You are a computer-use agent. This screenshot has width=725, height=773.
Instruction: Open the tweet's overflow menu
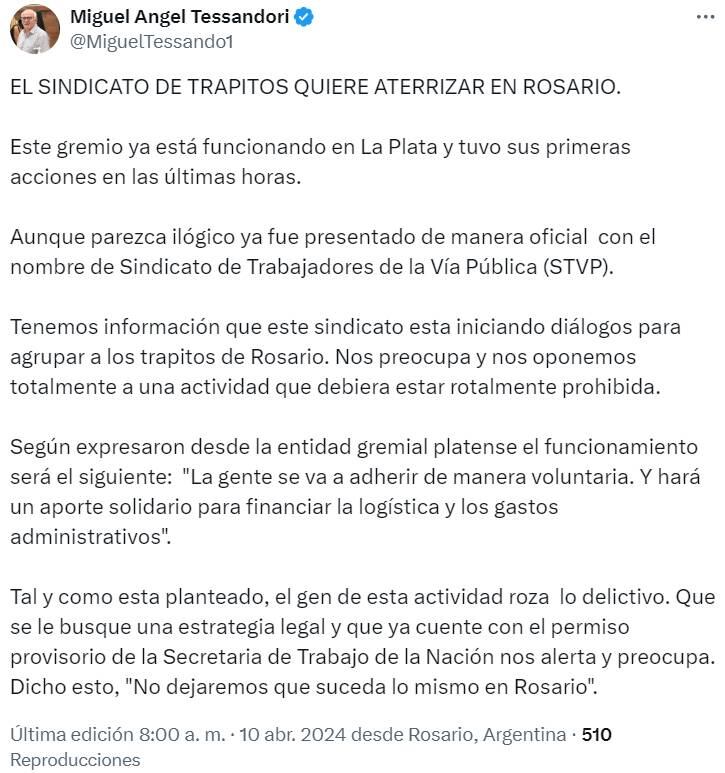click(705, 17)
